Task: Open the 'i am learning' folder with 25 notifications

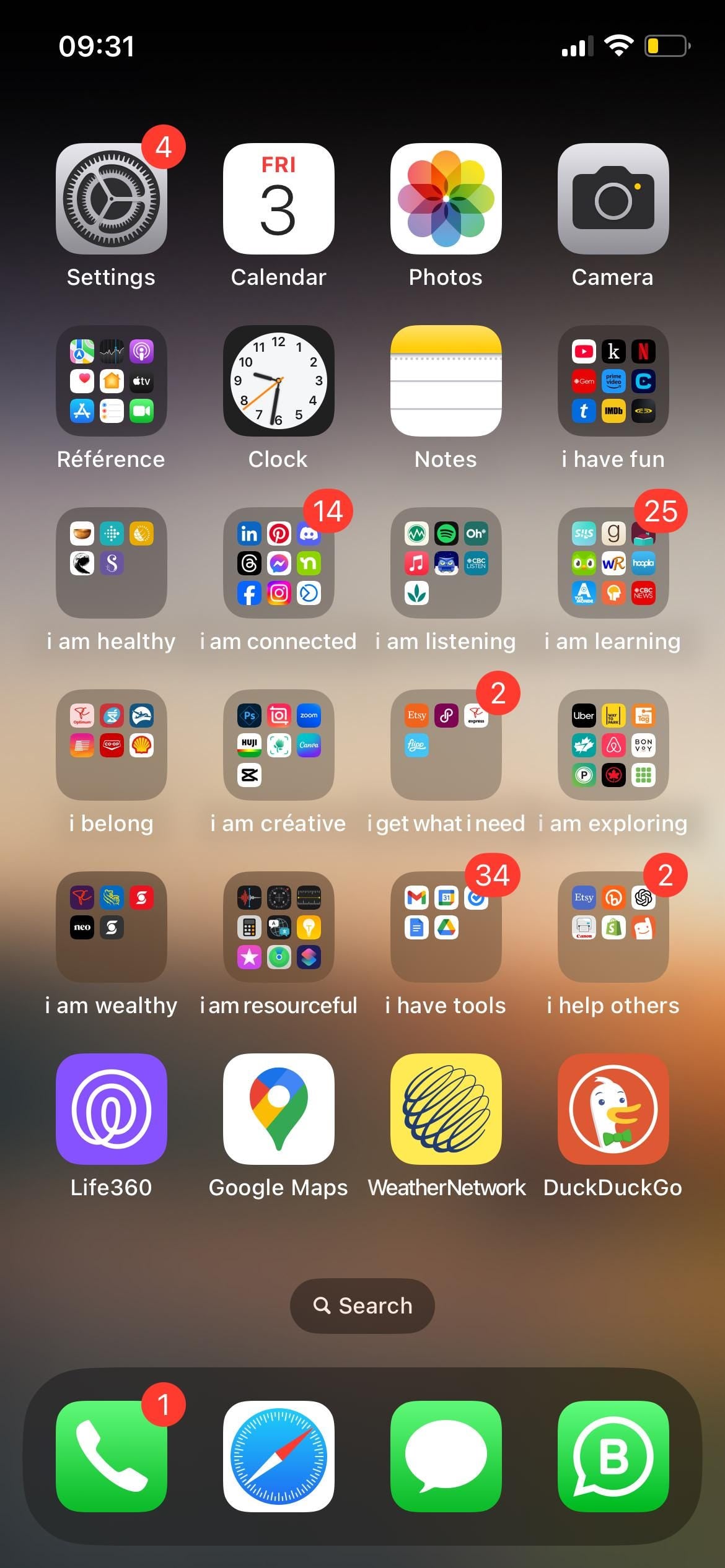Action: 613,564
